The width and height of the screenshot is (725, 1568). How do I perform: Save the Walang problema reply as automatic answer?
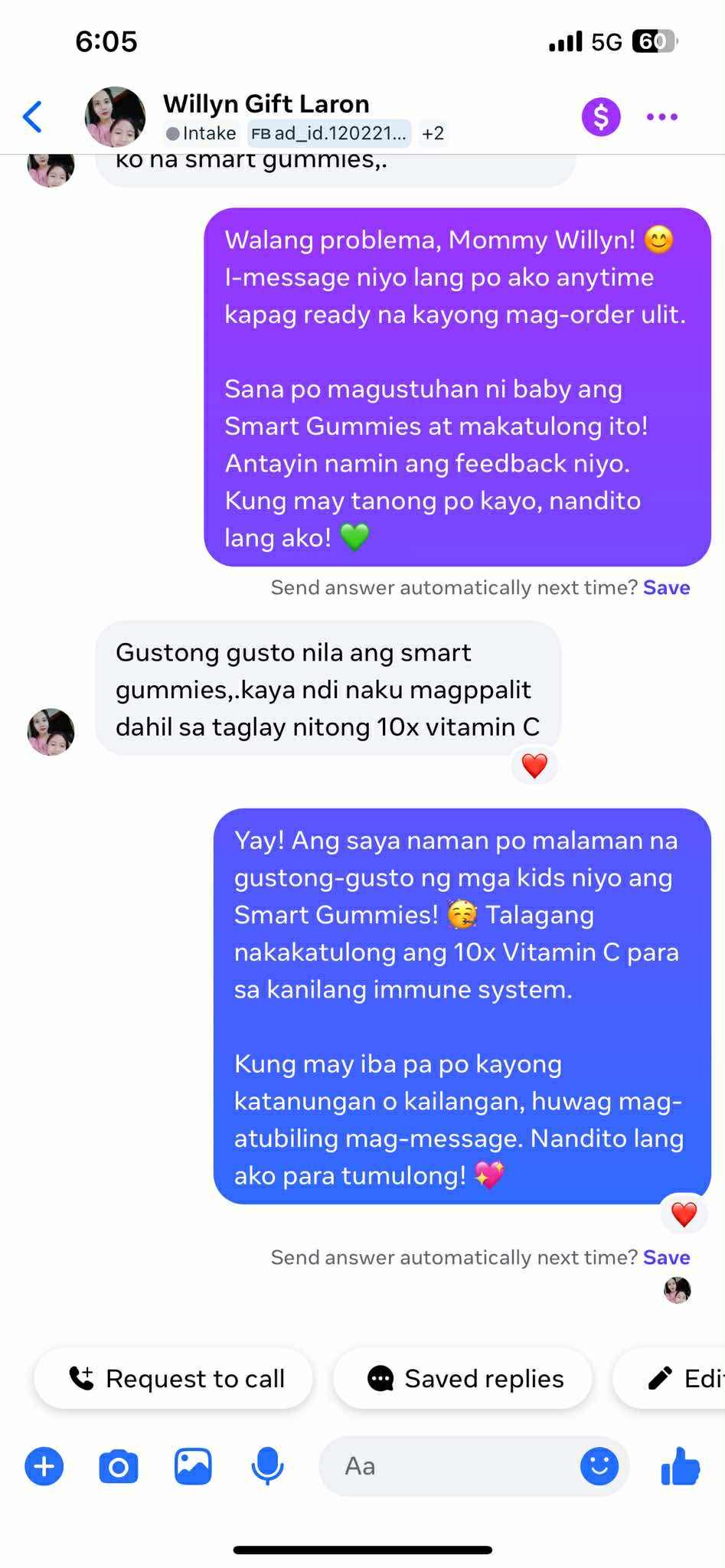666,588
